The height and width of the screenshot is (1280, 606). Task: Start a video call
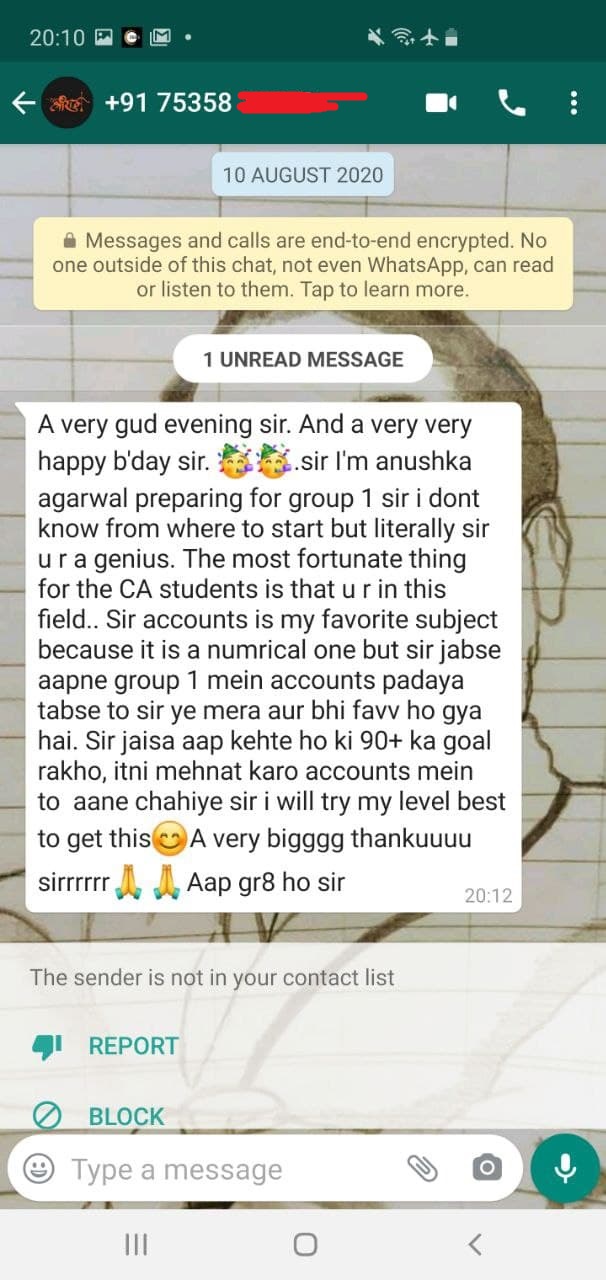pyautogui.click(x=441, y=103)
